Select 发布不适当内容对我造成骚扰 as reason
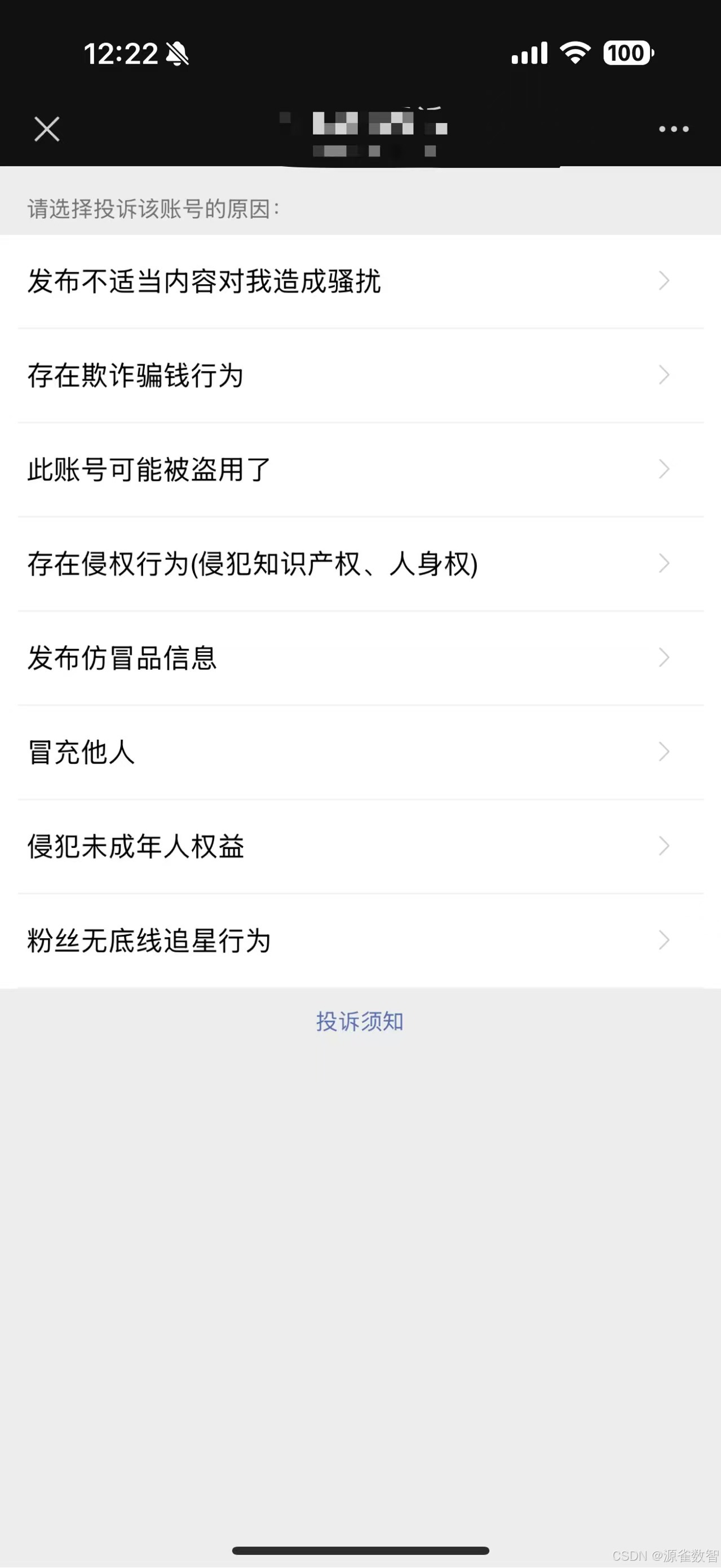The height and width of the screenshot is (1568, 721). [x=360, y=282]
